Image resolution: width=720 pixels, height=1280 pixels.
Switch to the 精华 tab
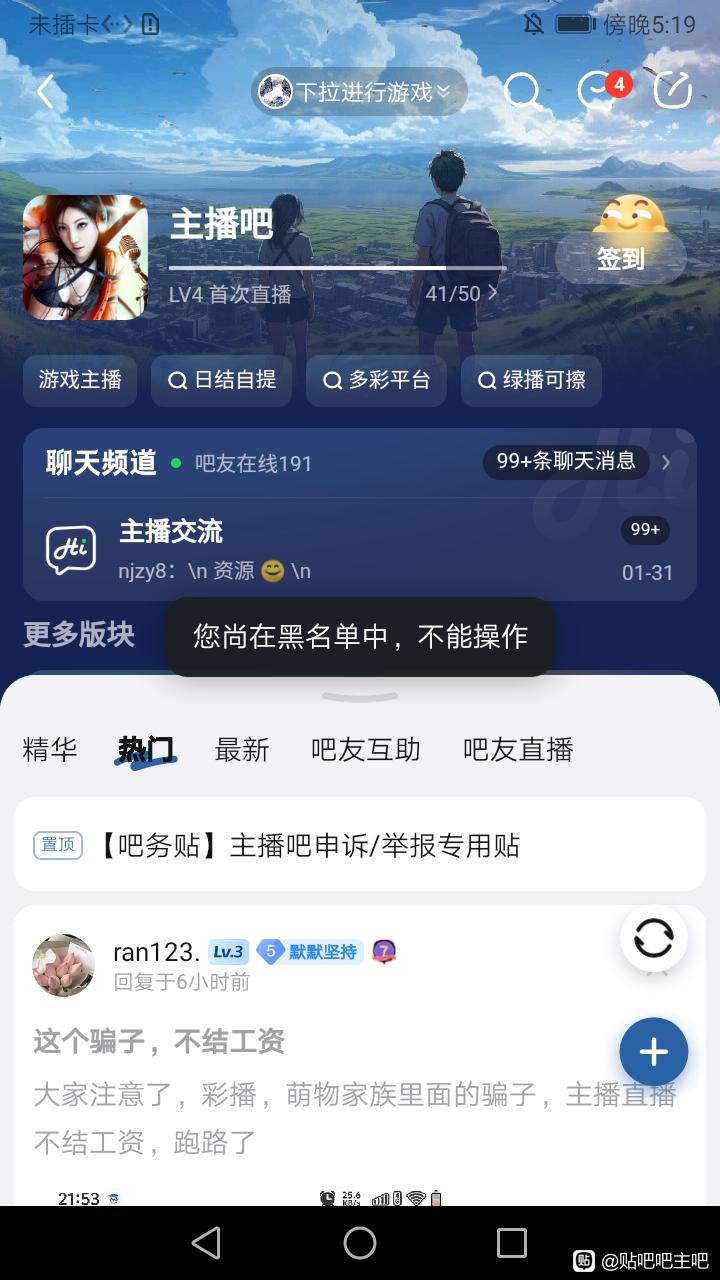click(50, 749)
